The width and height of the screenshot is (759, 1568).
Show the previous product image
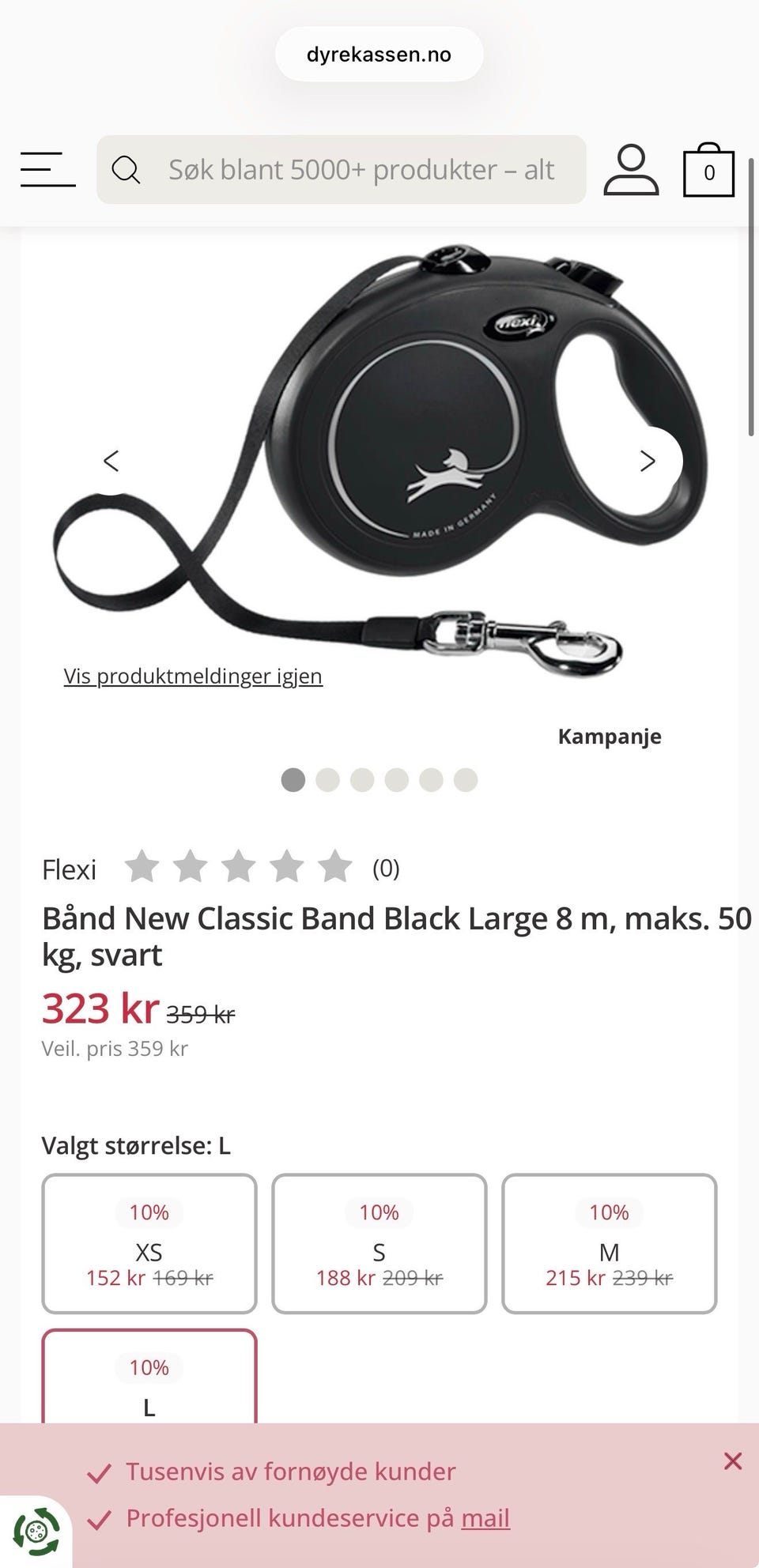pos(111,461)
